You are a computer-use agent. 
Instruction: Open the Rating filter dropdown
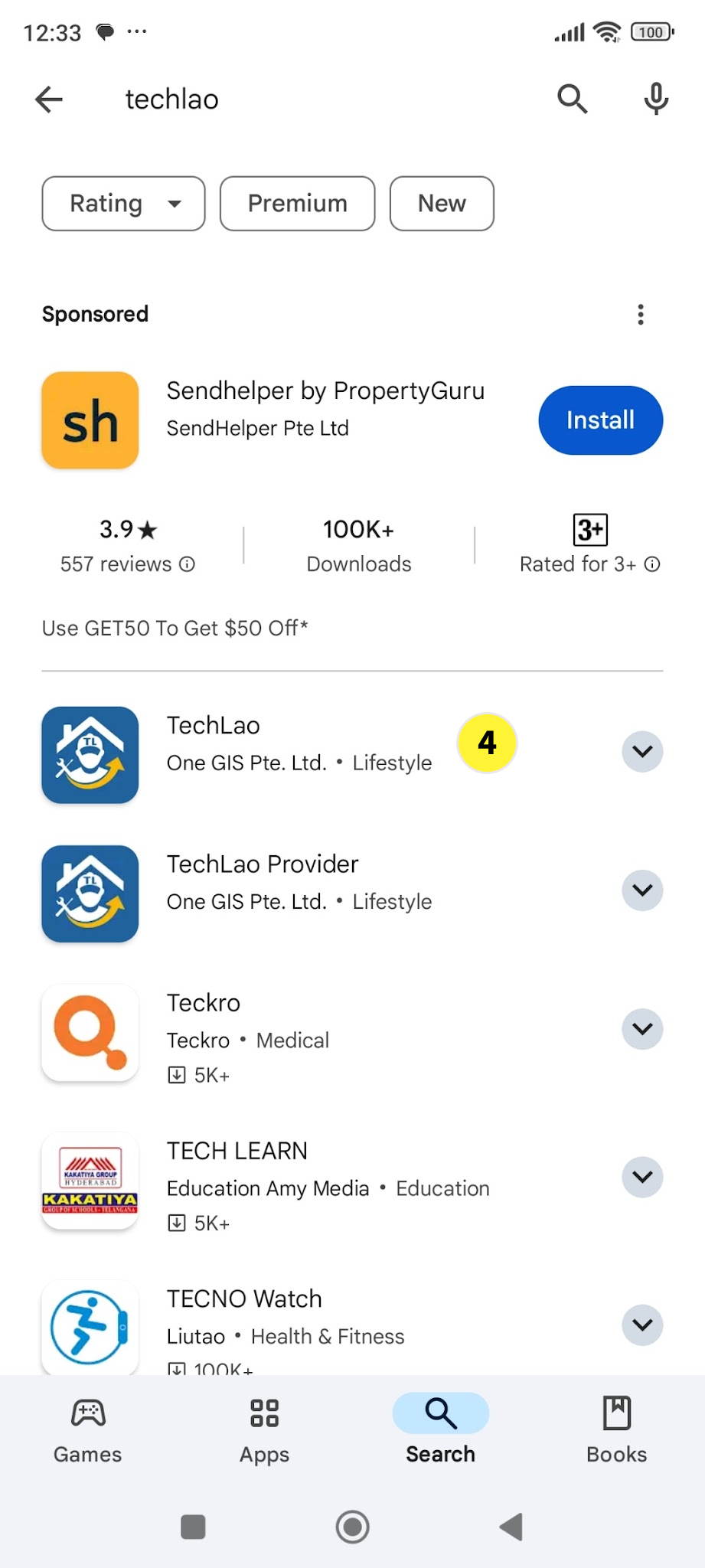click(x=123, y=204)
